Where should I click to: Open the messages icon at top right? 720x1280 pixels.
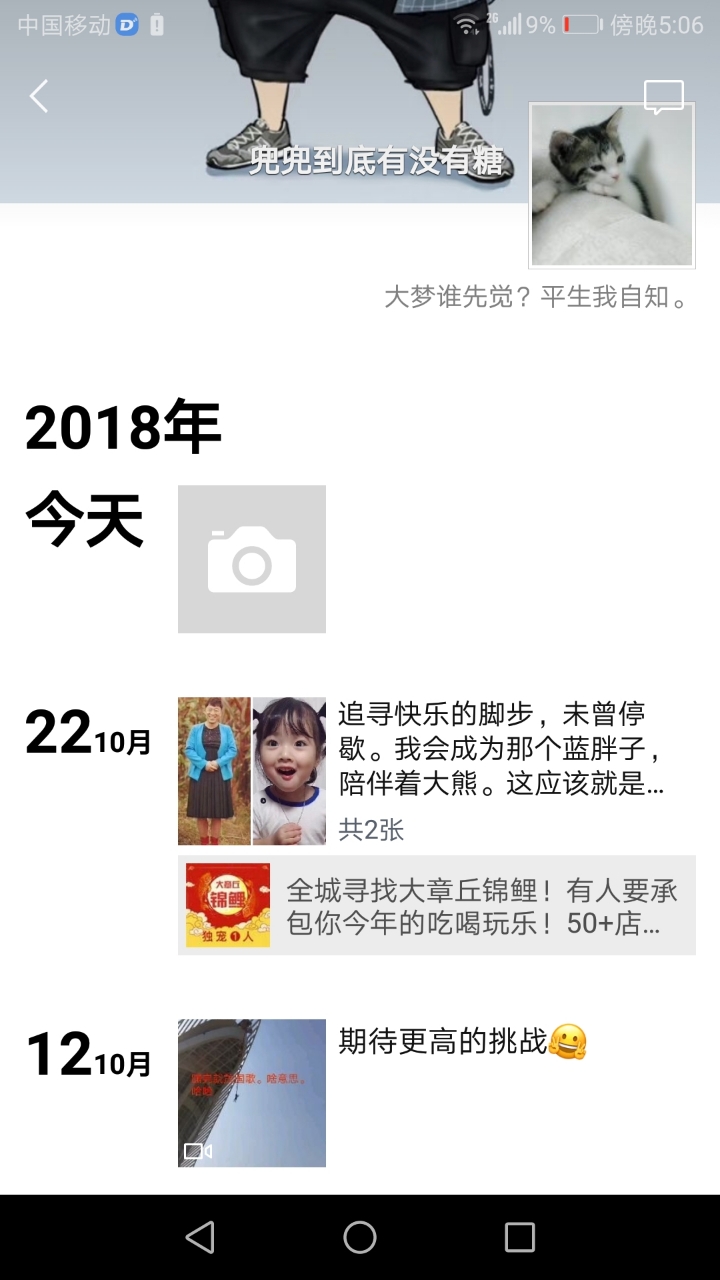point(663,97)
